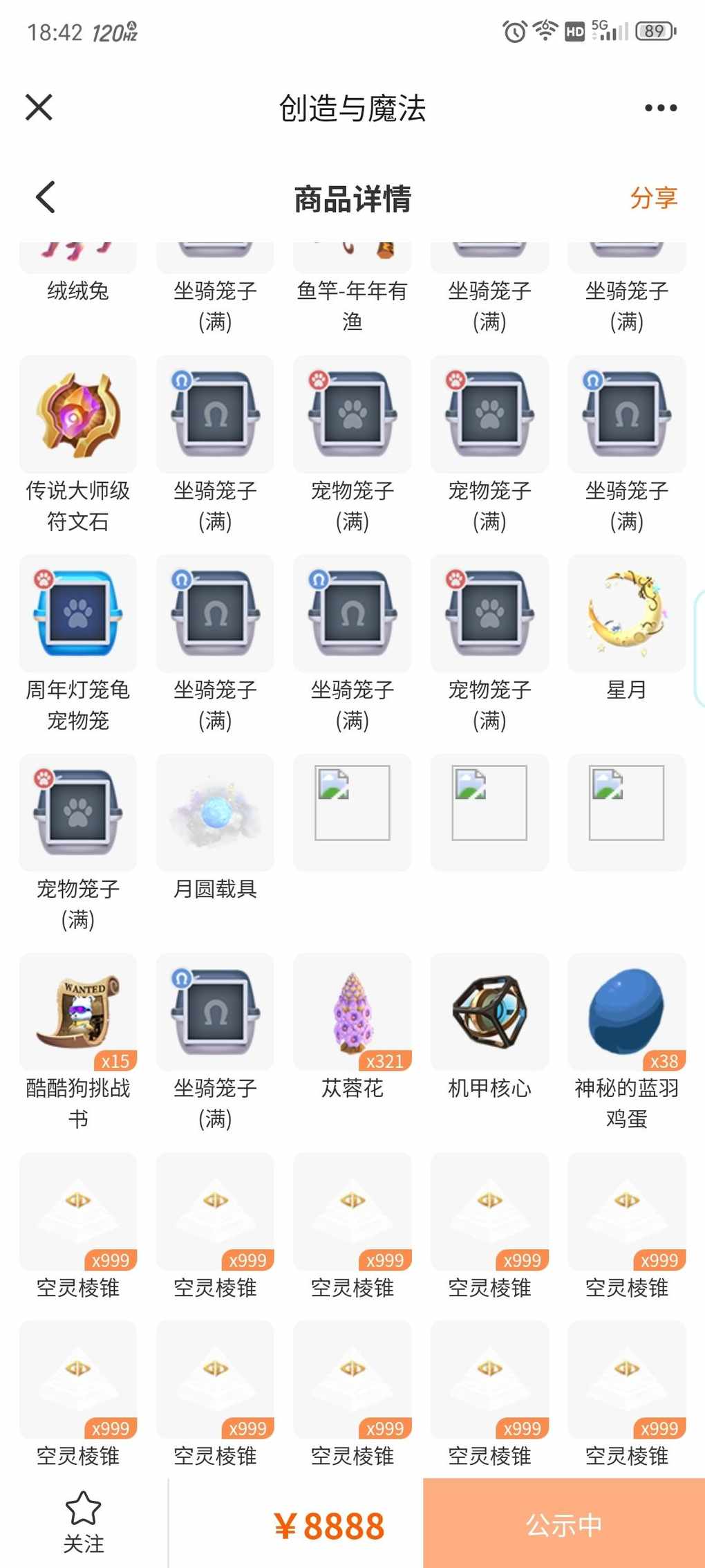This screenshot has height=1568, width=705.
Task: Tap the orange 公示中 button
Action: click(563, 1524)
